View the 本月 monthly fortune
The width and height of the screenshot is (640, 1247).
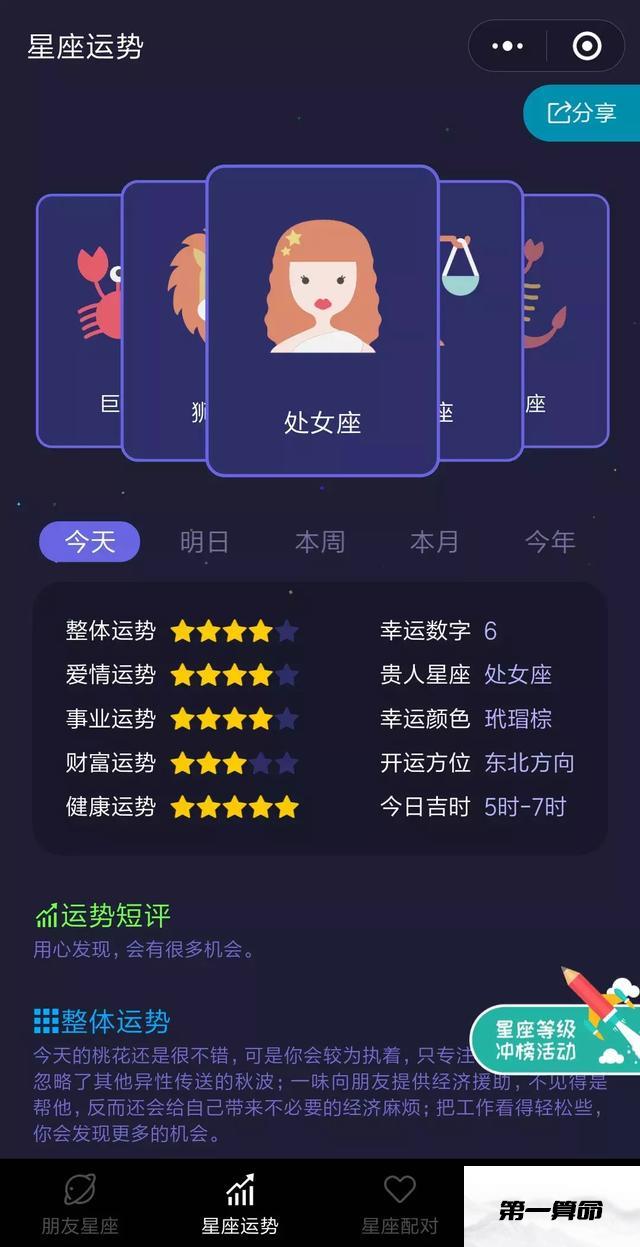434,542
